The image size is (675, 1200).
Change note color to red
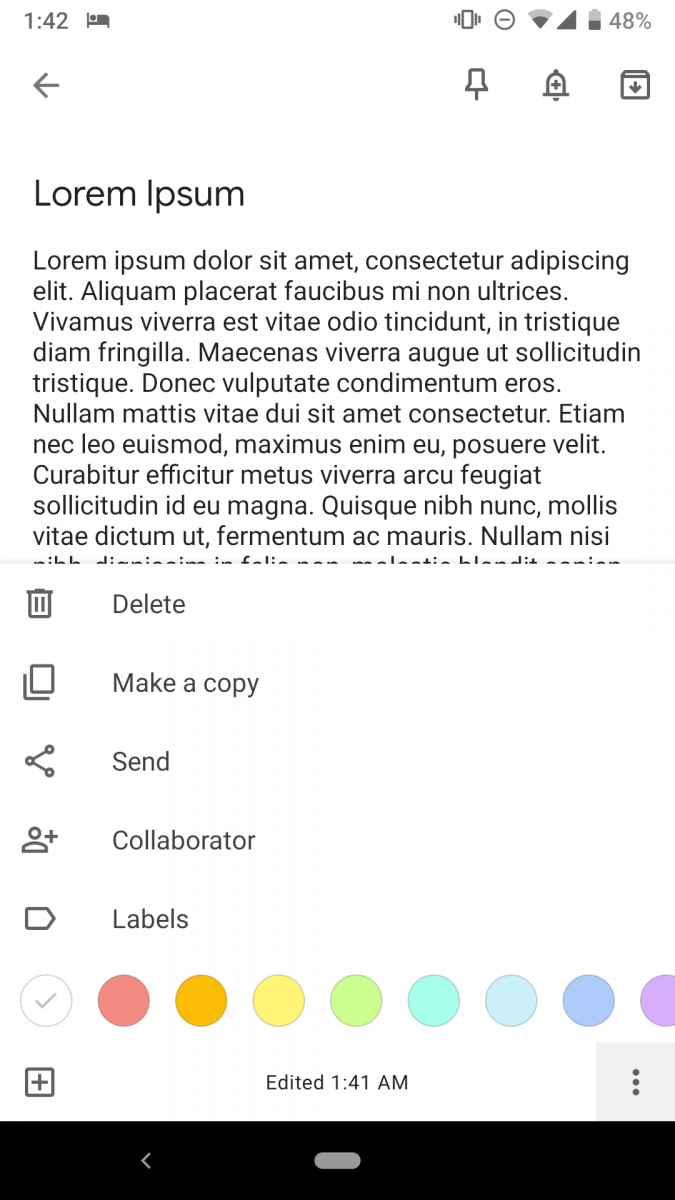124,1000
